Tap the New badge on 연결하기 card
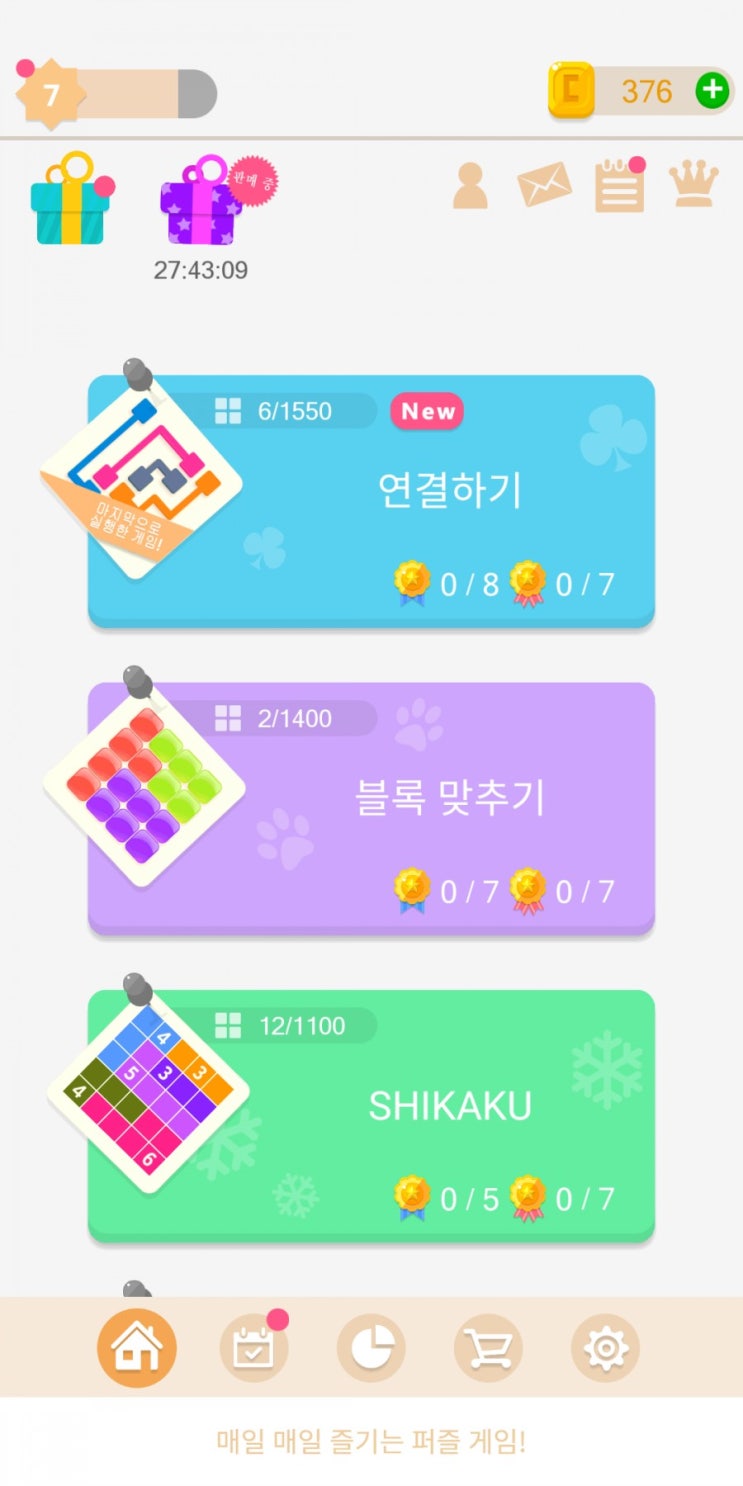 (x=427, y=412)
